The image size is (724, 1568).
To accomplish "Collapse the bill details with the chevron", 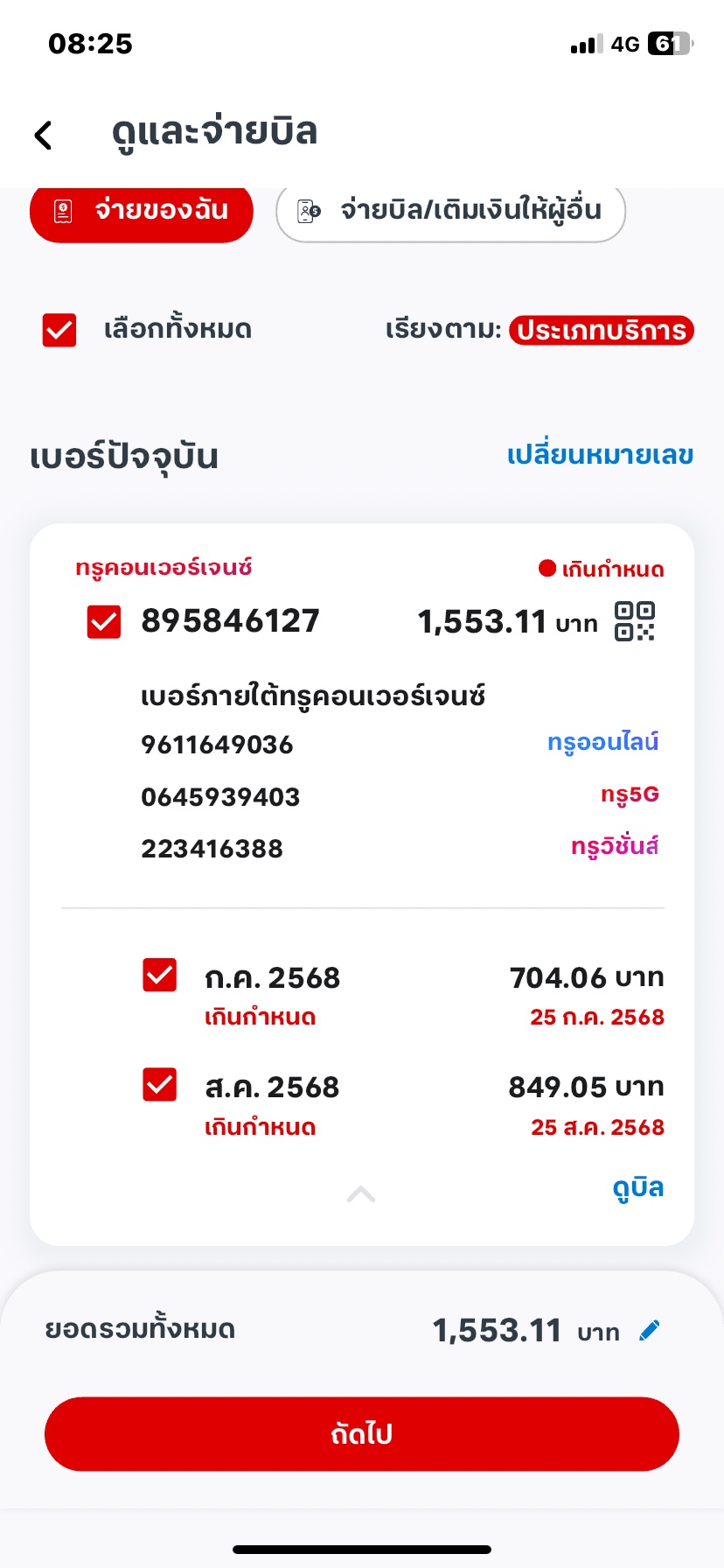I will click(x=361, y=1193).
